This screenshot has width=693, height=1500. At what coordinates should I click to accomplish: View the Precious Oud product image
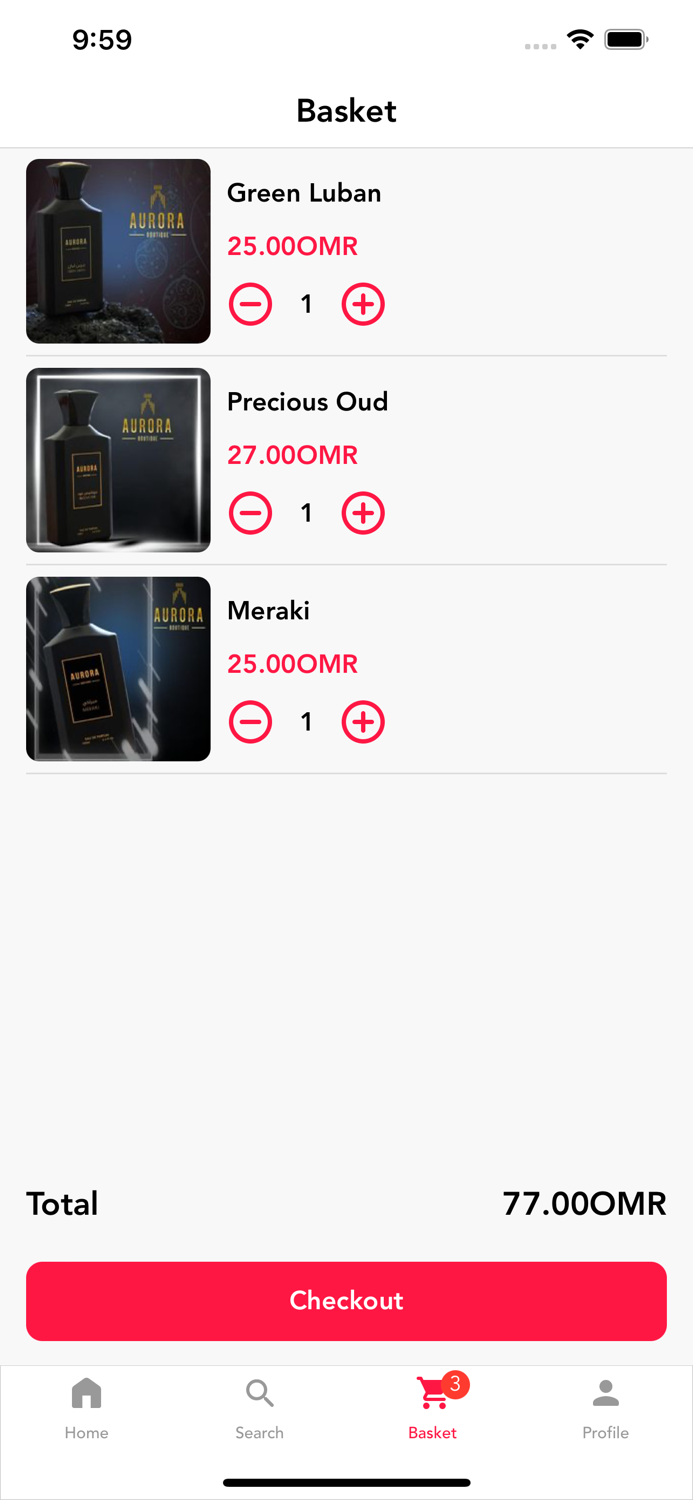(118, 460)
